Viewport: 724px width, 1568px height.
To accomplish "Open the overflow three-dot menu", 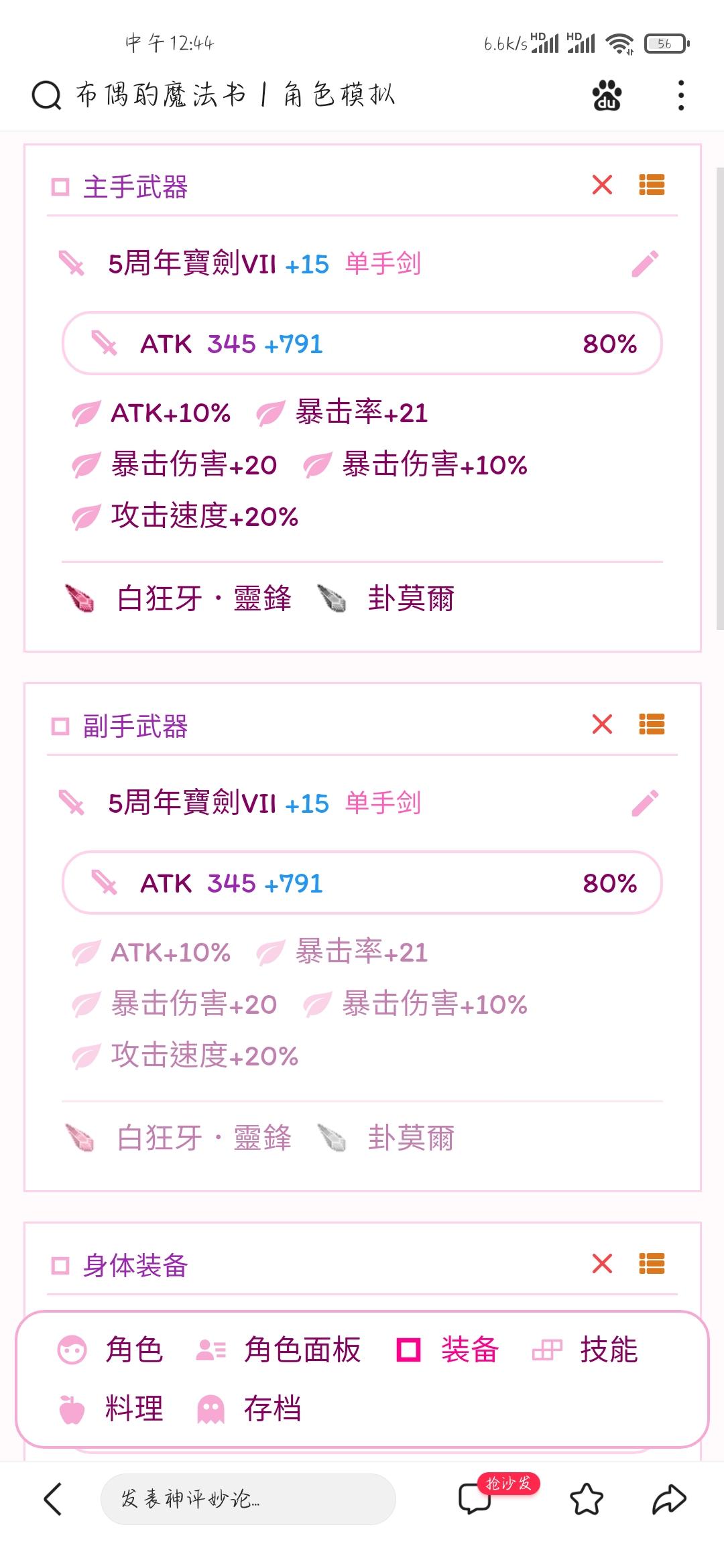I will click(x=681, y=95).
